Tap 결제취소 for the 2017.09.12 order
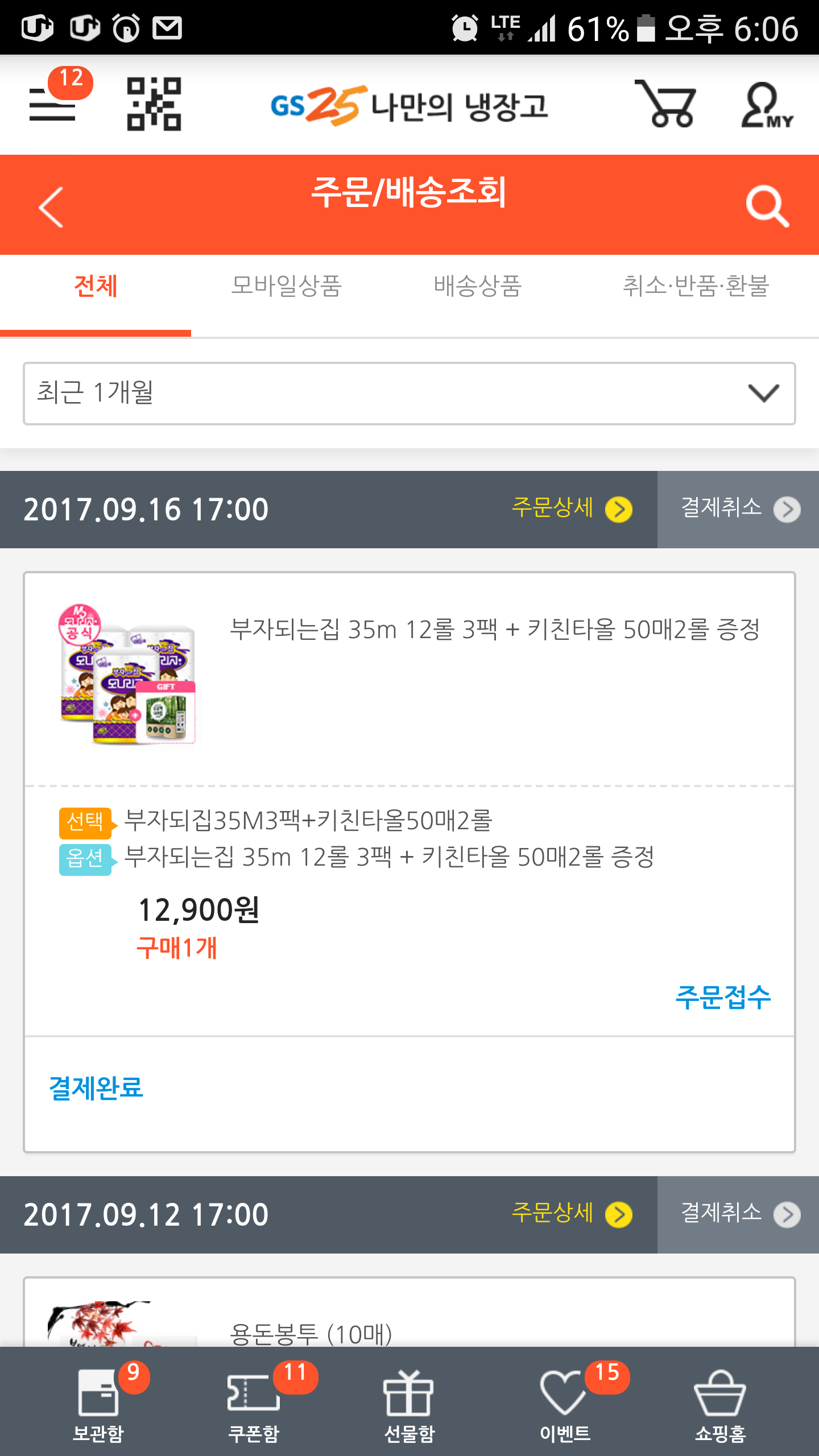The width and height of the screenshot is (819, 1456). coord(738,1214)
